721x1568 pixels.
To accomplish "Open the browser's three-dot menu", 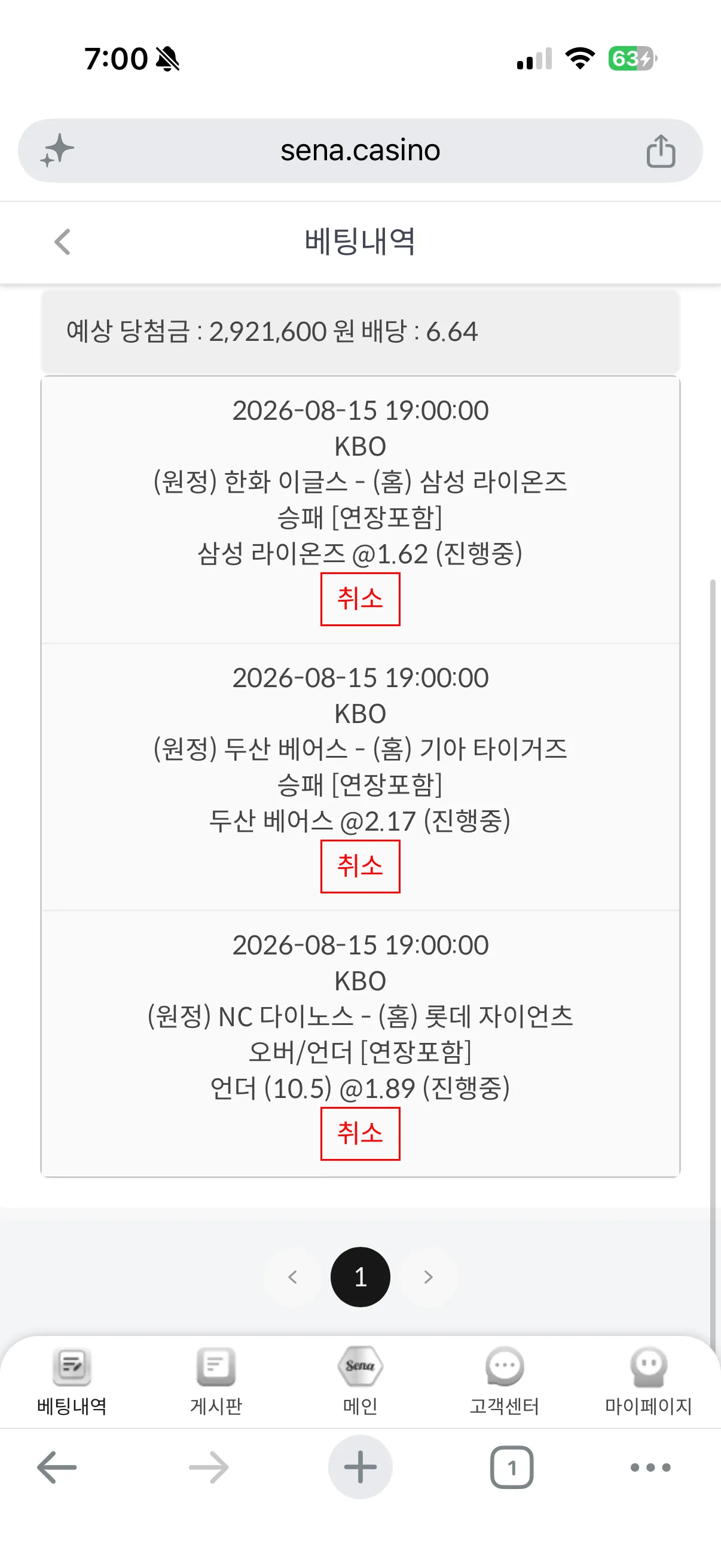I will point(650,1468).
